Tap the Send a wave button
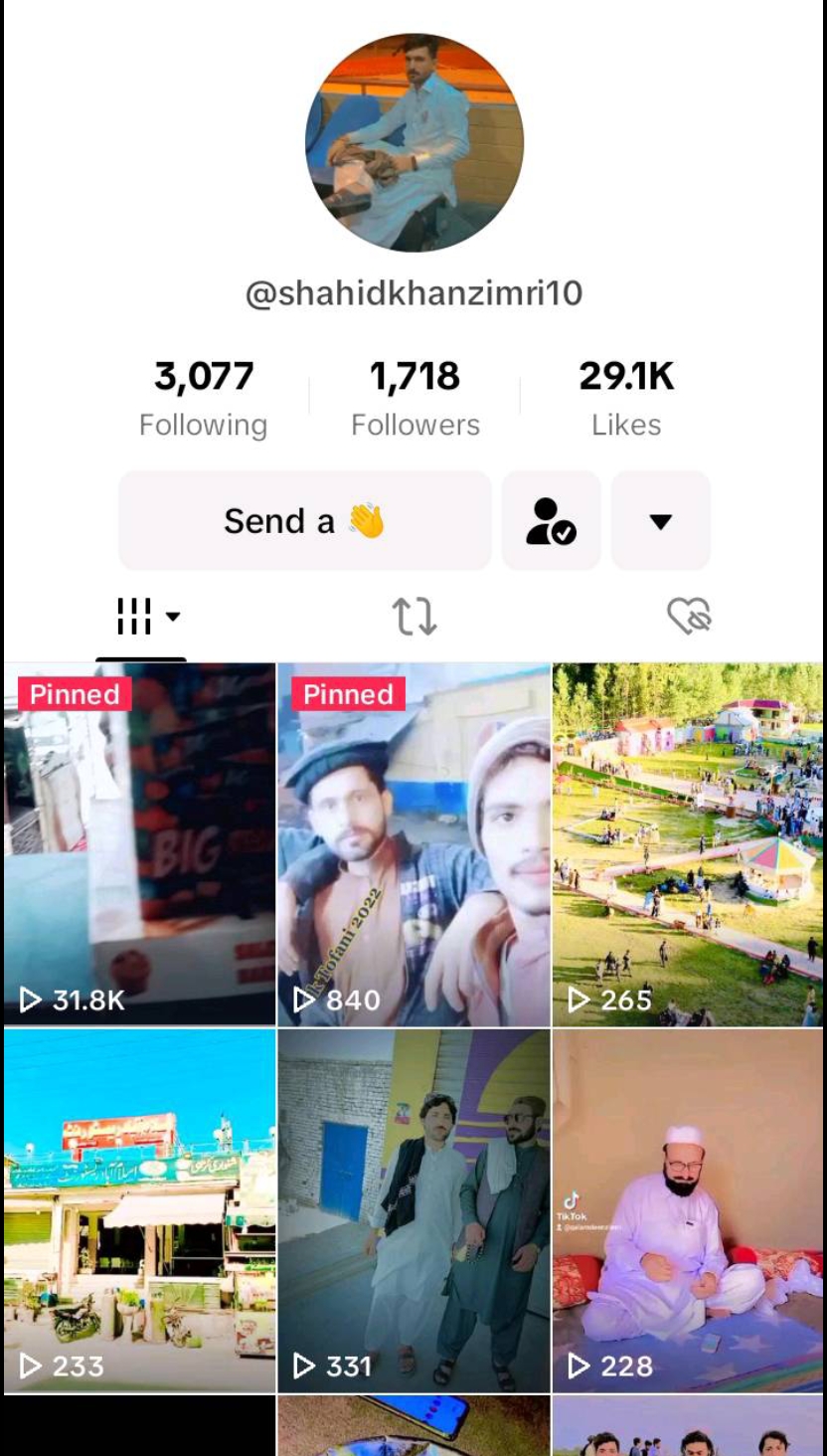 point(304,520)
